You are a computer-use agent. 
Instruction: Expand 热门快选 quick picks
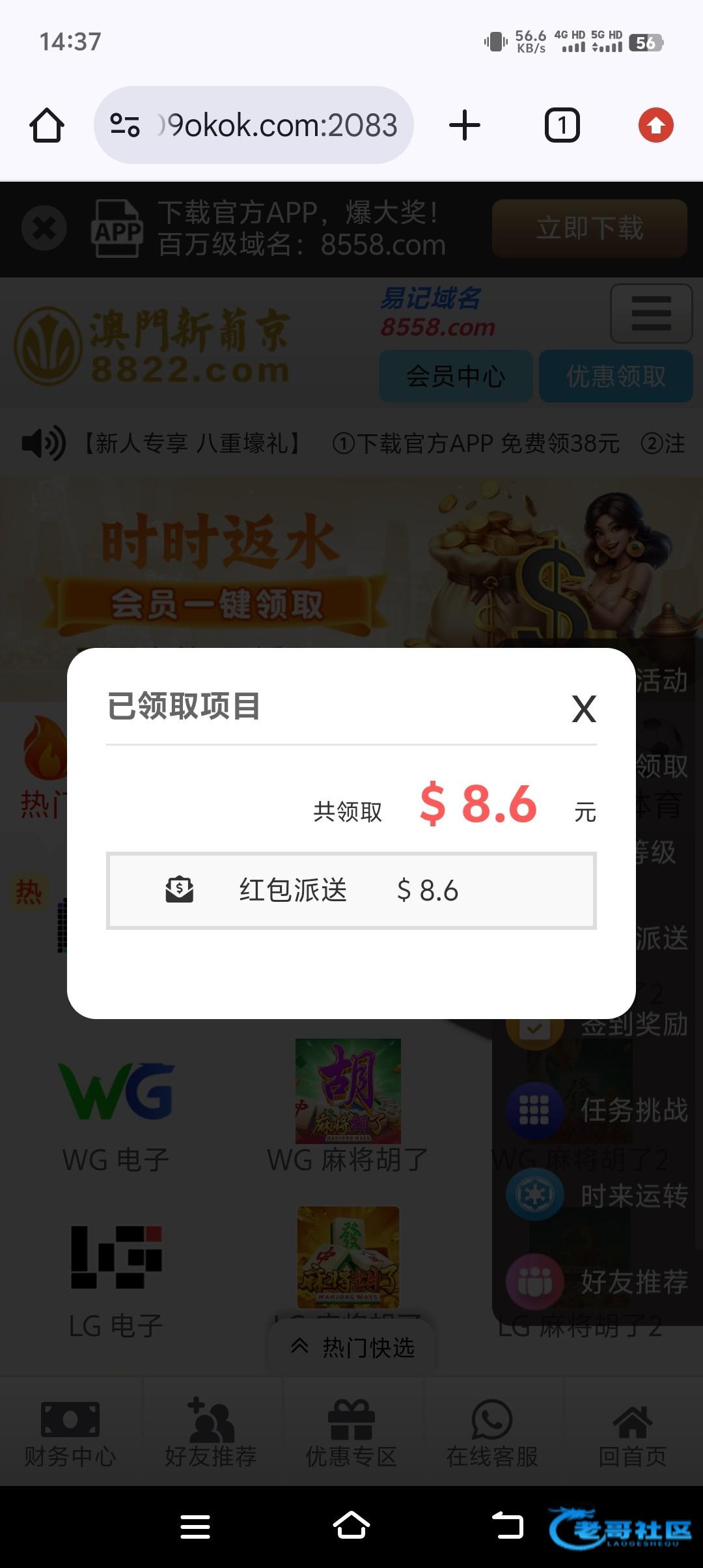pos(352,1347)
